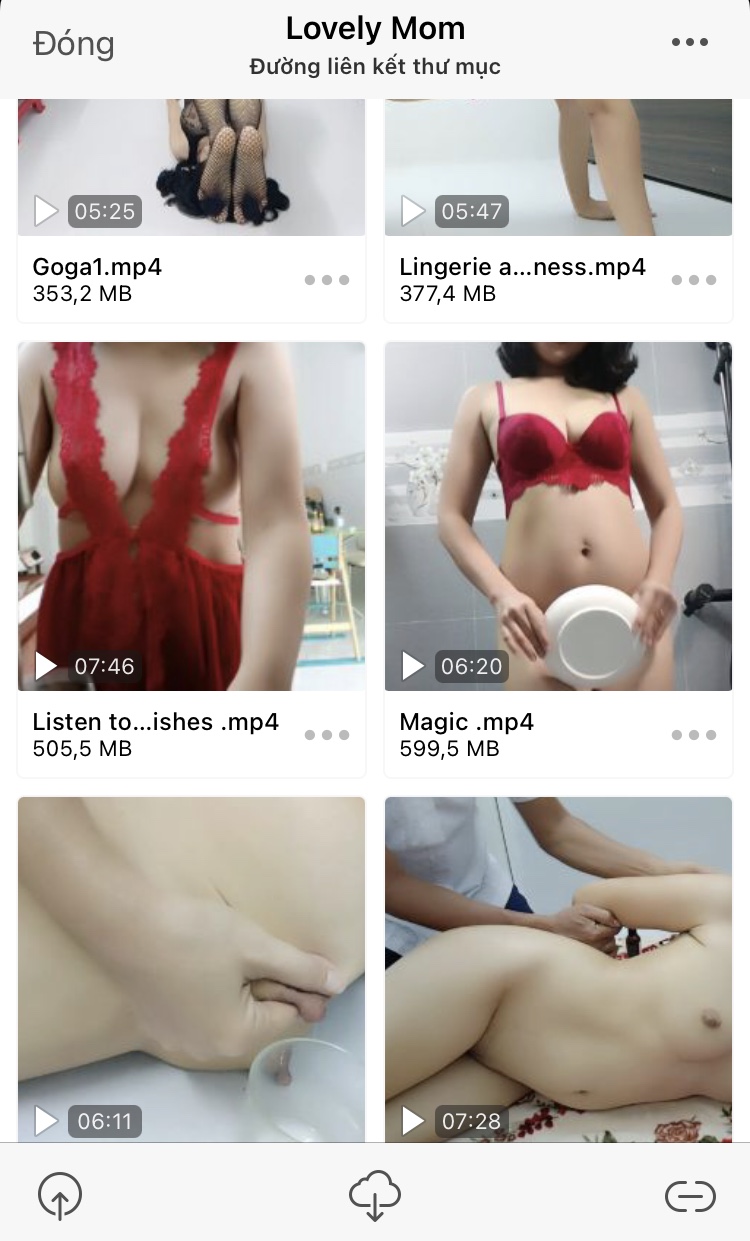Screen dimensions: 750x1241
Task: Open options for Goga1.mp4
Action: pyautogui.click(x=327, y=280)
